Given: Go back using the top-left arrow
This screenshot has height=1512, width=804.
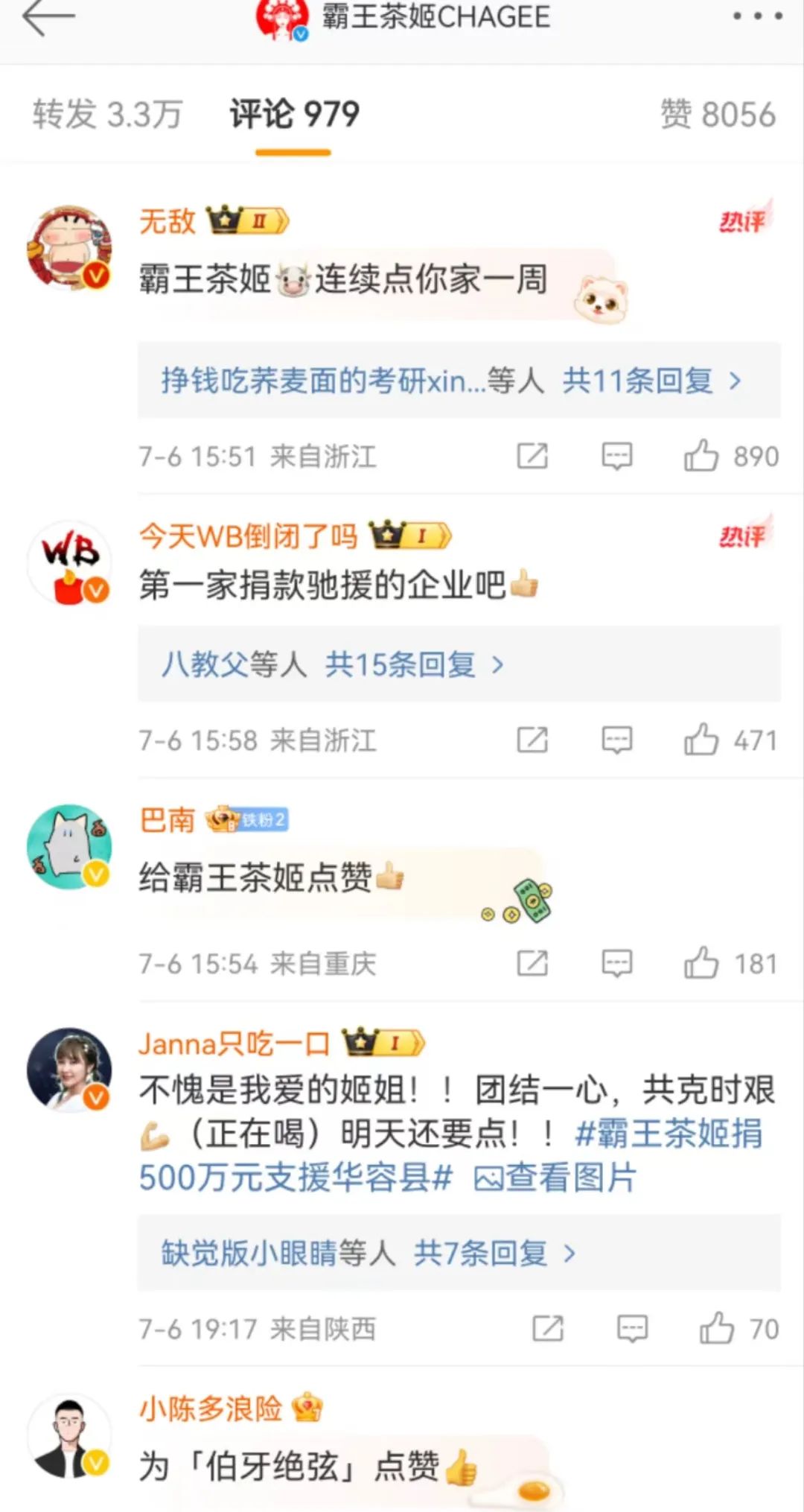Looking at the screenshot, I should (x=48, y=18).
